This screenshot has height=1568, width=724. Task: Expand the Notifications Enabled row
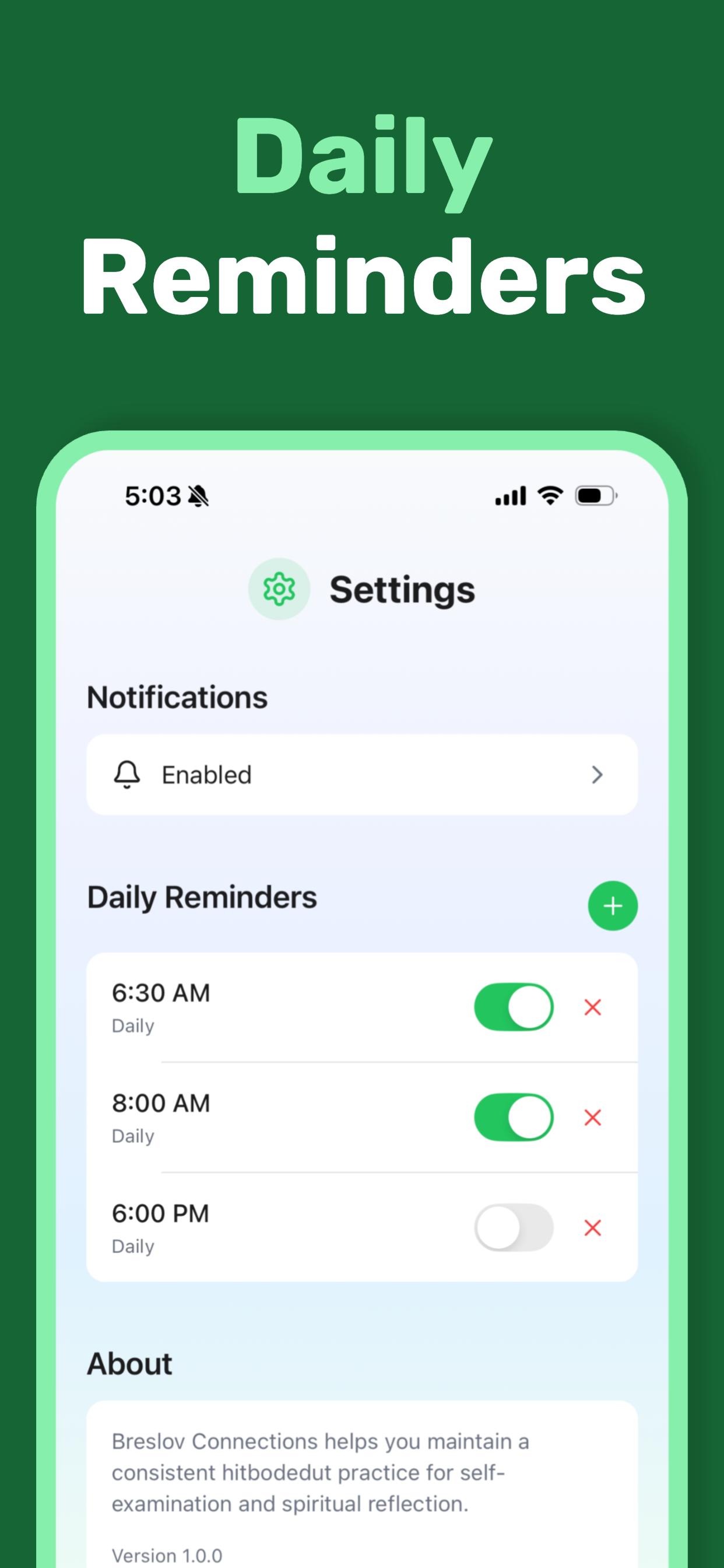click(x=362, y=774)
